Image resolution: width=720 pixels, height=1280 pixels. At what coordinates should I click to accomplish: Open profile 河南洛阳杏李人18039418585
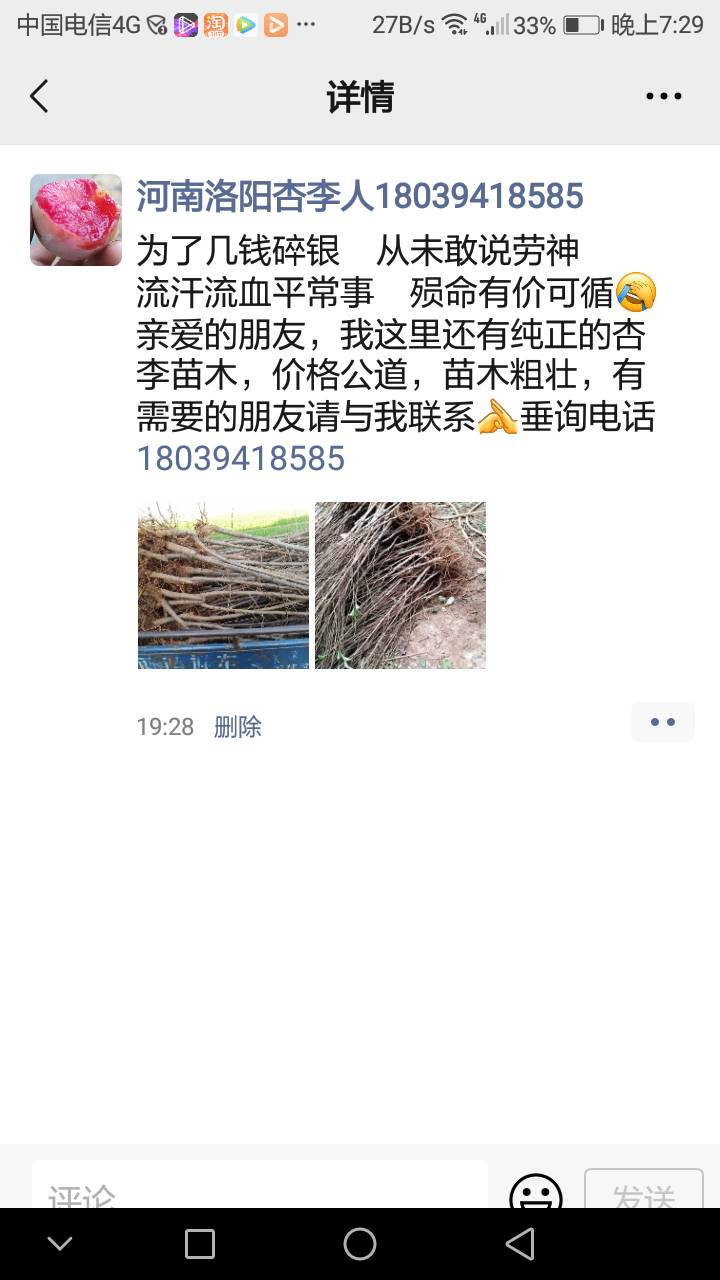click(x=360, y=196)
